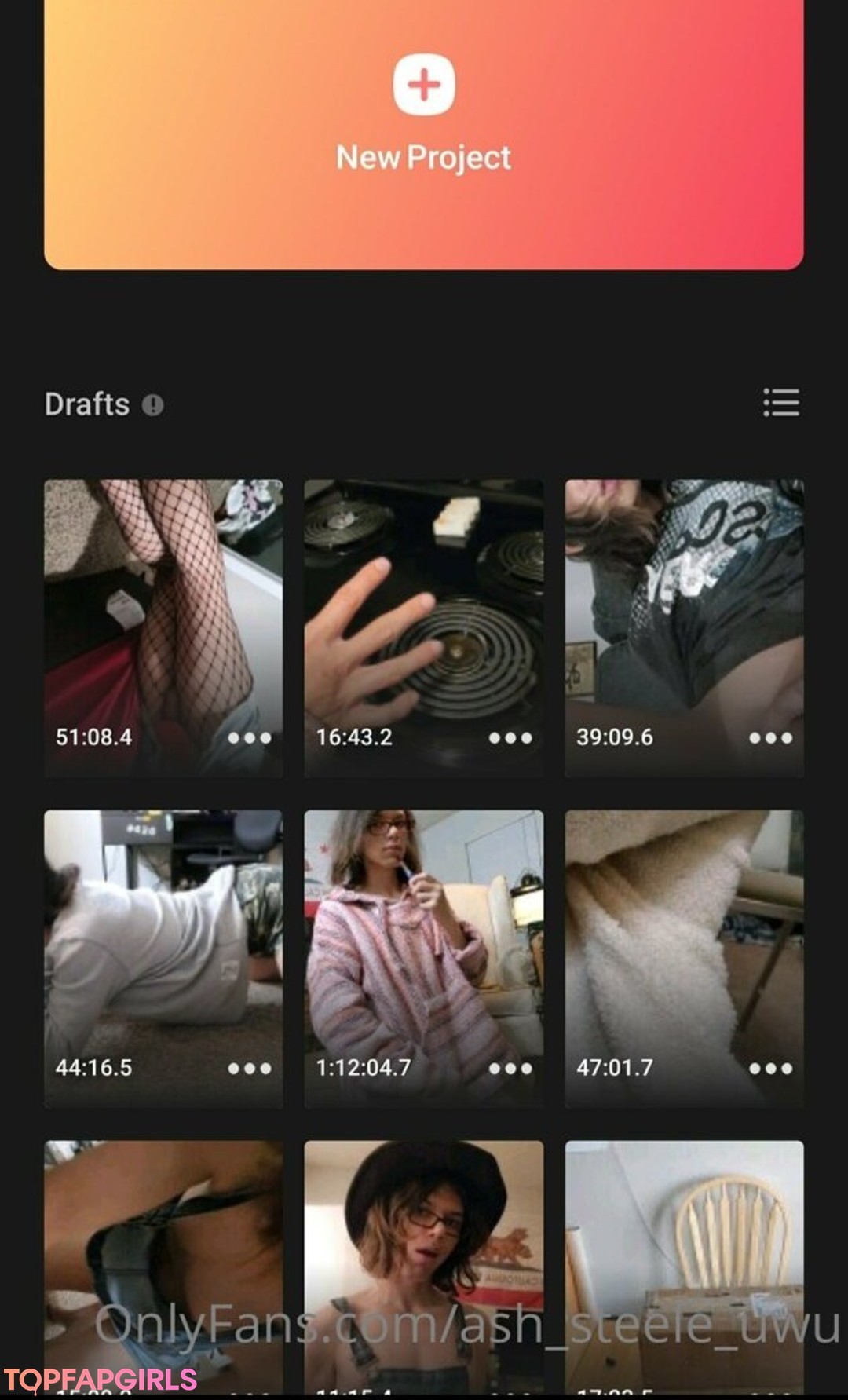The width and height of the screenshot is (848, 1400).
Task: Open the 51:08.4 draft
Action: (163, 612)
